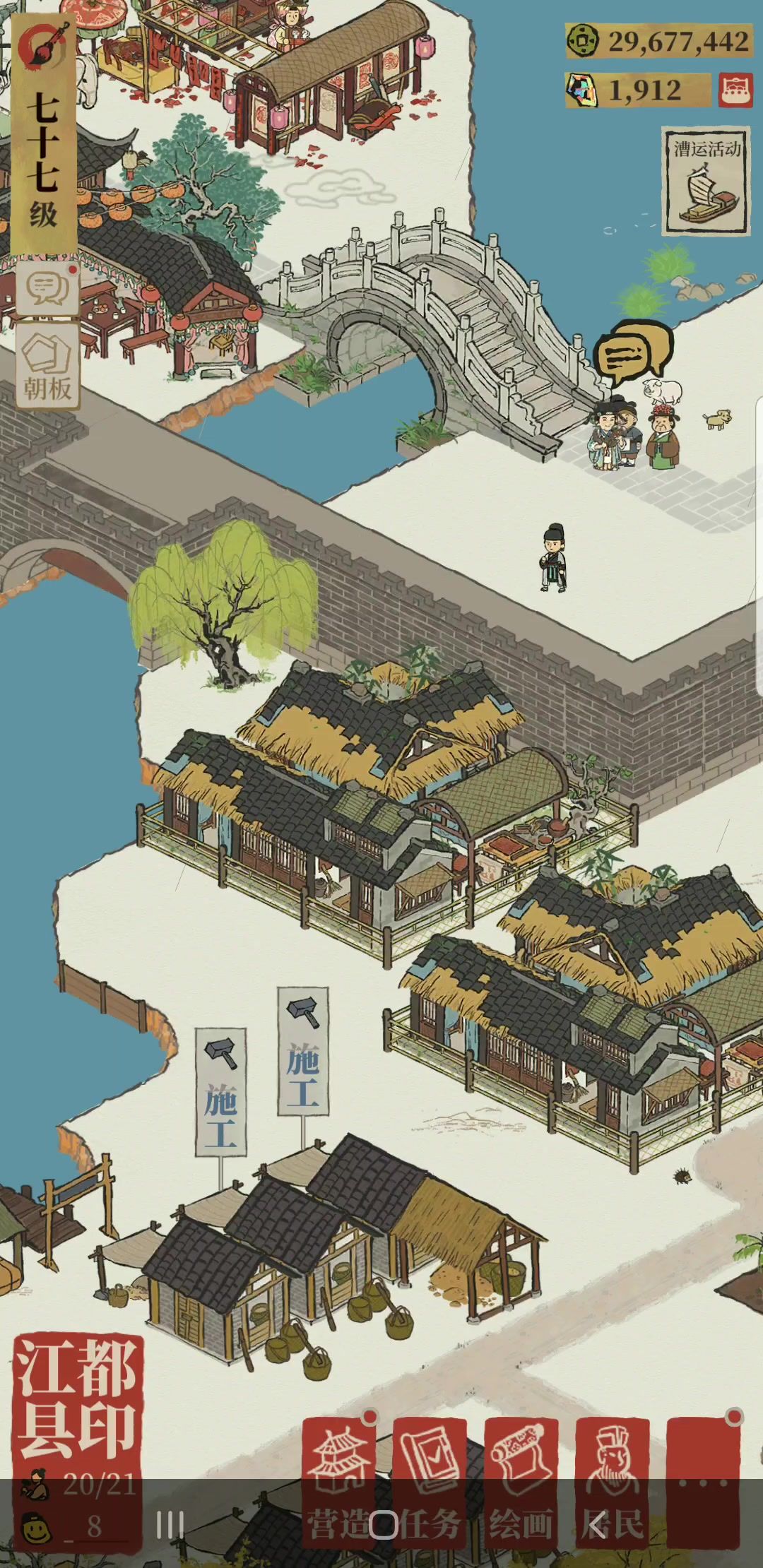
Task: Open the 任务 tasks menu
Action: (x=430, y=1483)
